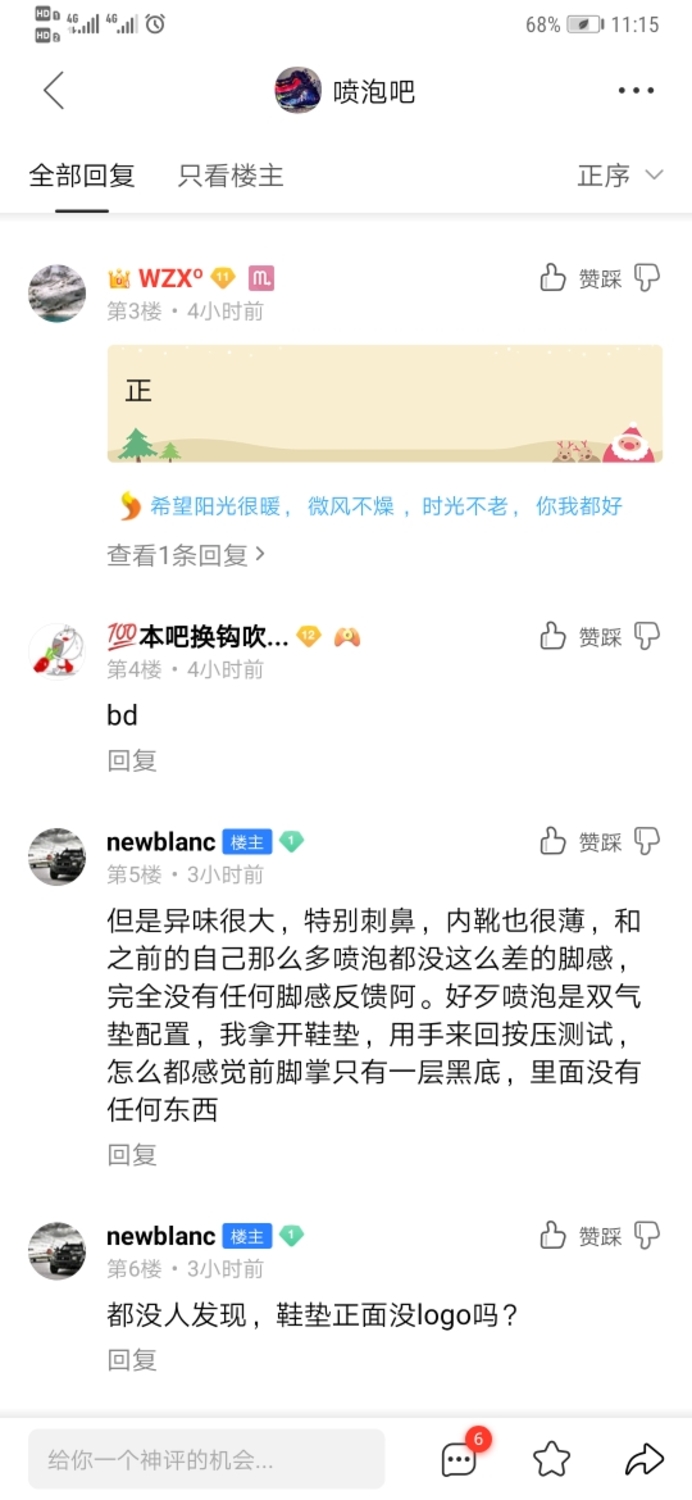Select the 全部回复 tab
Viewport: 692px width, 1500px height.
coord(82,176)
